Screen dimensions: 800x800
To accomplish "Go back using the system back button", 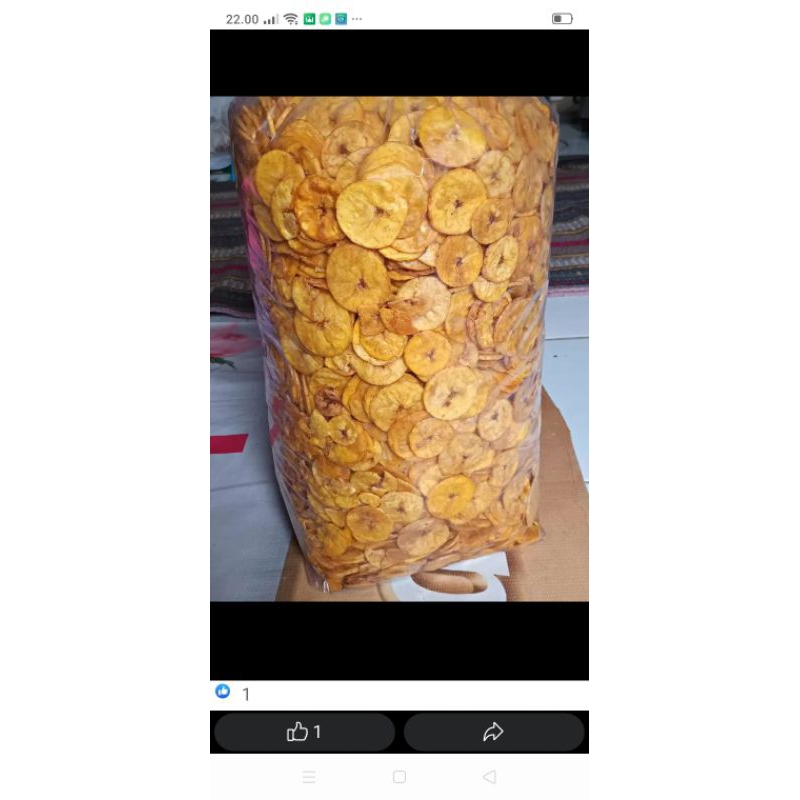I will tap(488, 777).
